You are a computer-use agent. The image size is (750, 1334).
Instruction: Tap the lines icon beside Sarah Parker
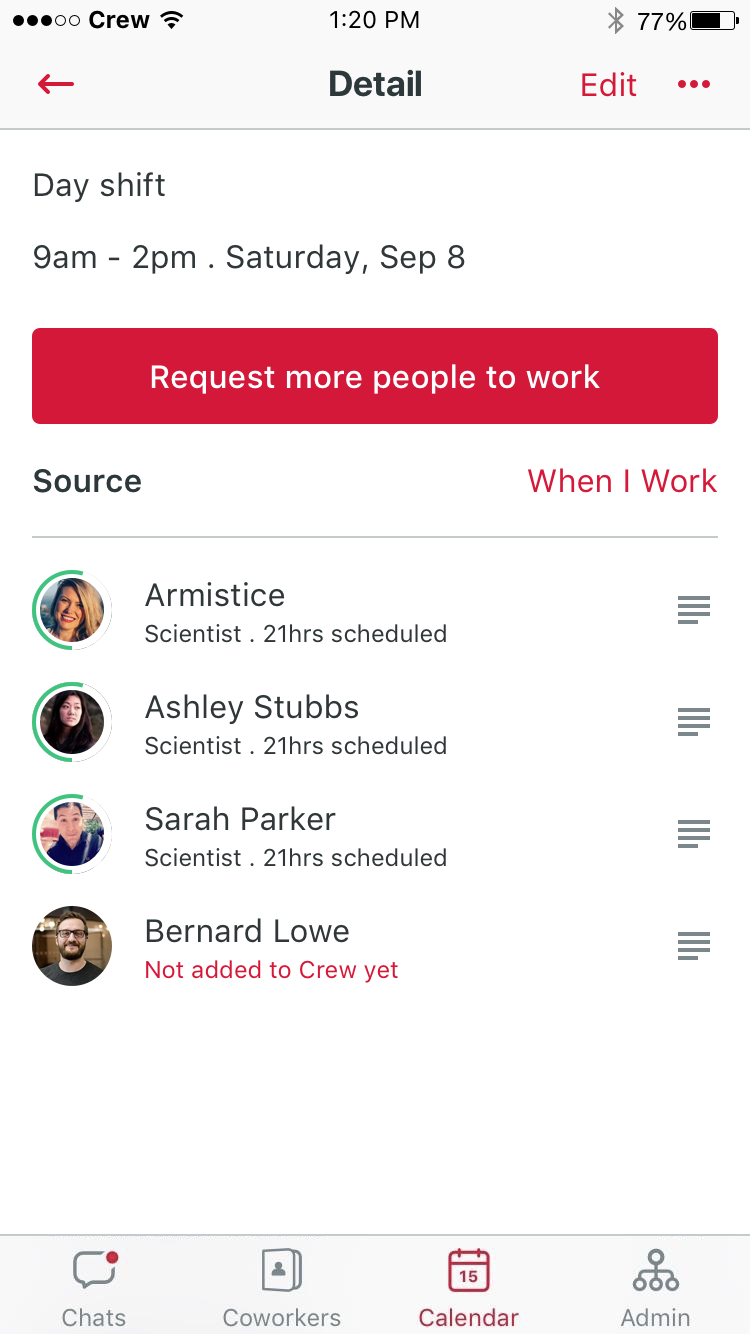(x=694, y=834)
